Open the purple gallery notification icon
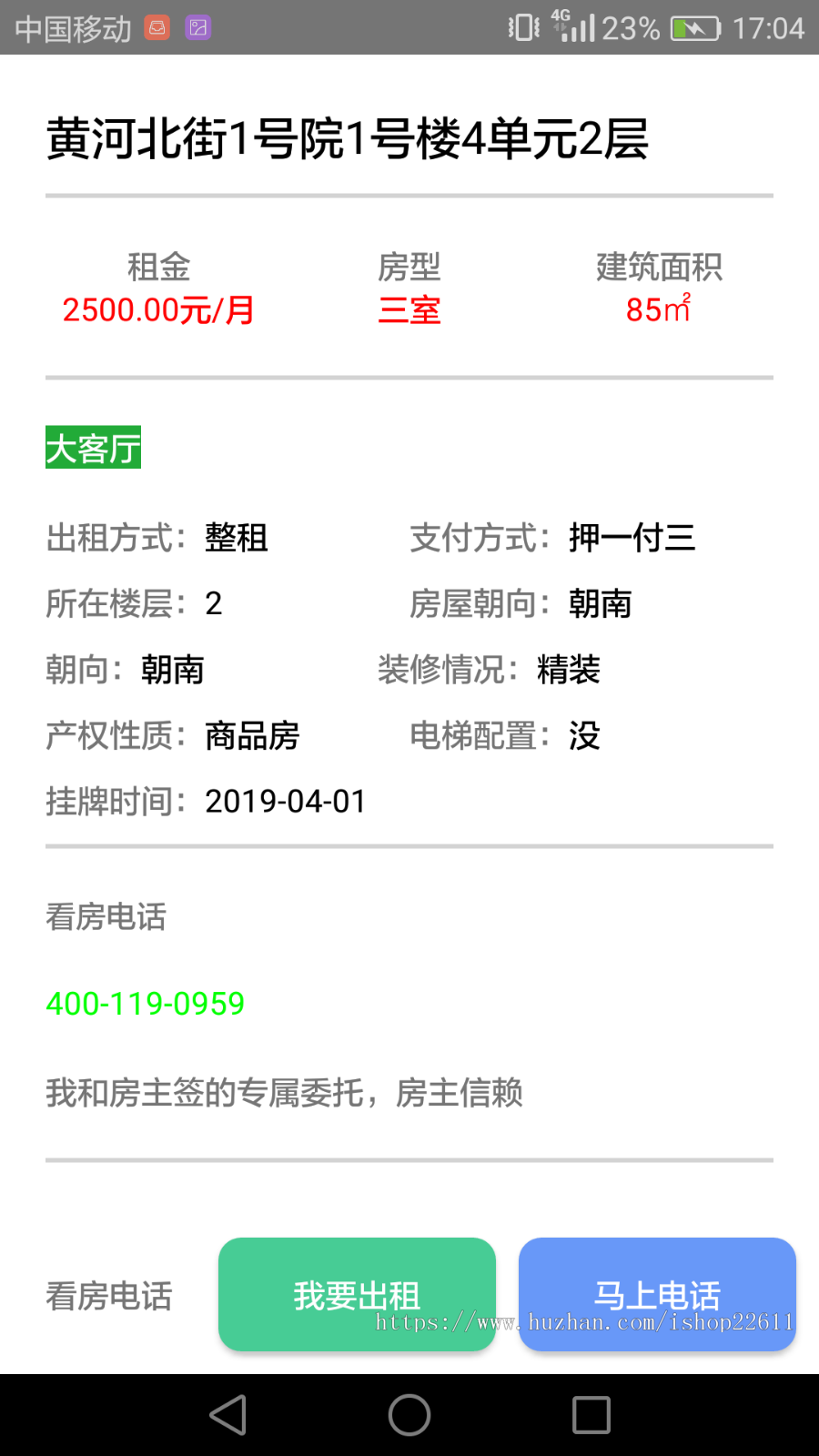Screen dimensions: 819x1456 [197, 27]
